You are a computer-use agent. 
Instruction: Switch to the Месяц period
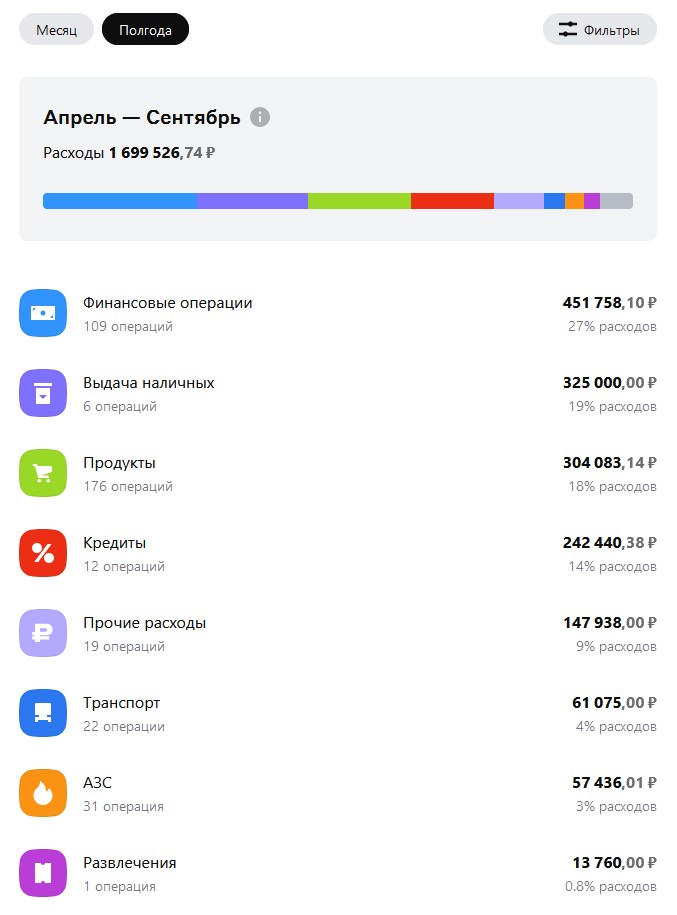[56, 30]
